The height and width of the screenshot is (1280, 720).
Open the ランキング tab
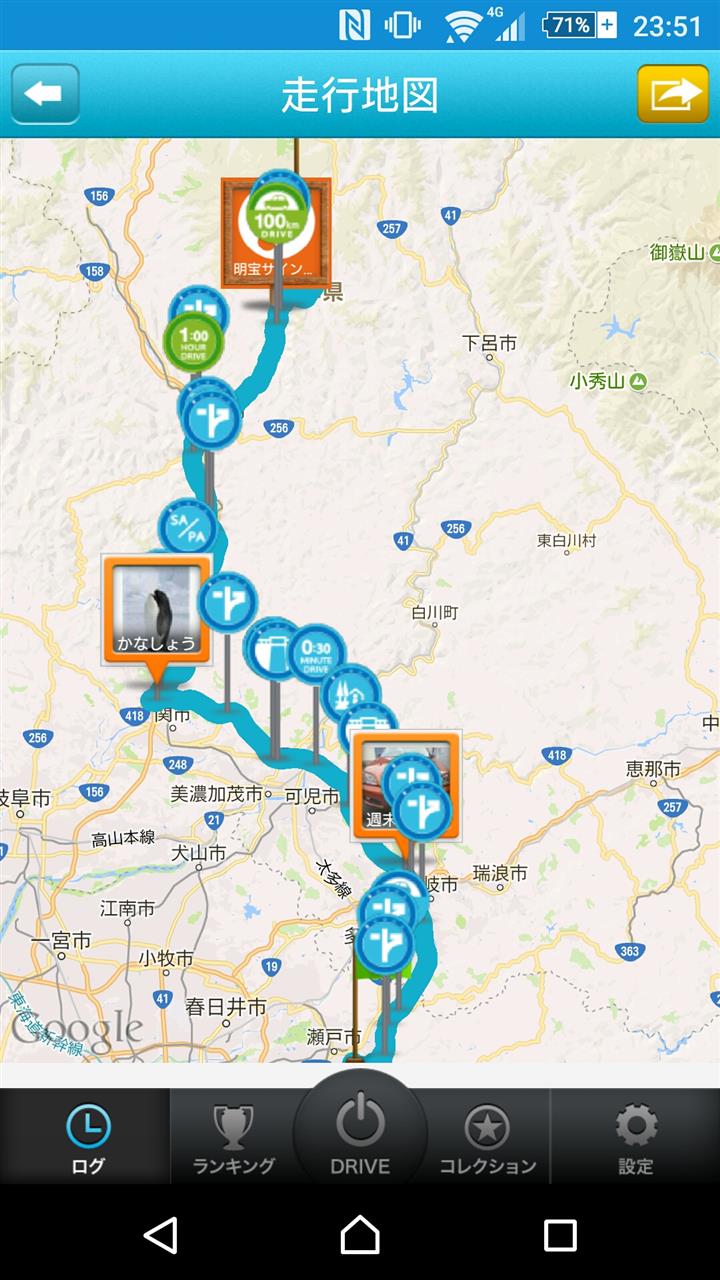[x=233, y=1137]
